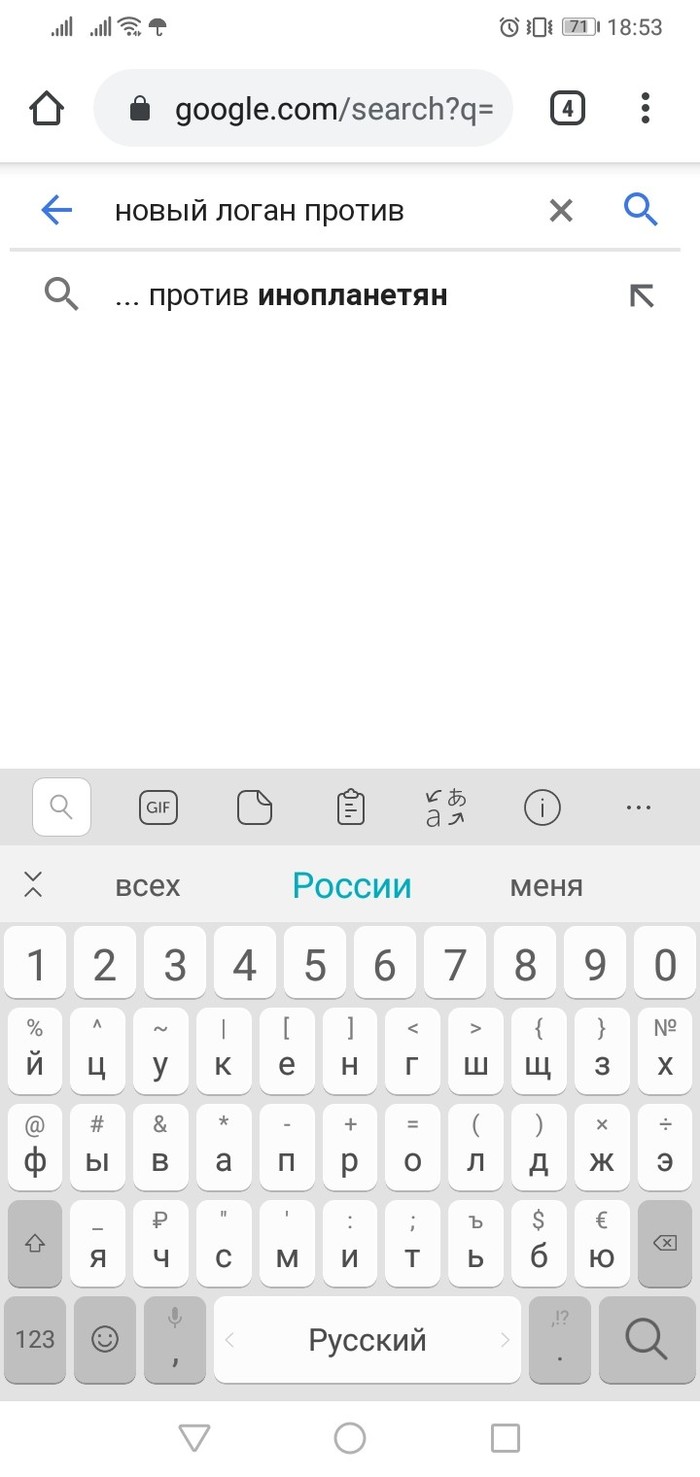Tap the search field with "новый логан против"
Image resolution: width=700 pixels, height=1477 pixels.
coord(300,210)
